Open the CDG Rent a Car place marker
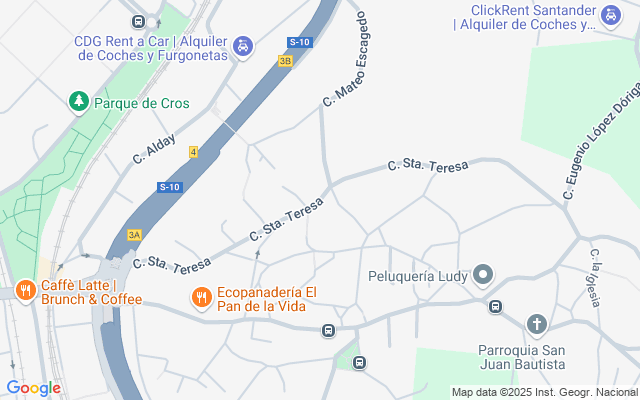 click(x=243, y=47)
